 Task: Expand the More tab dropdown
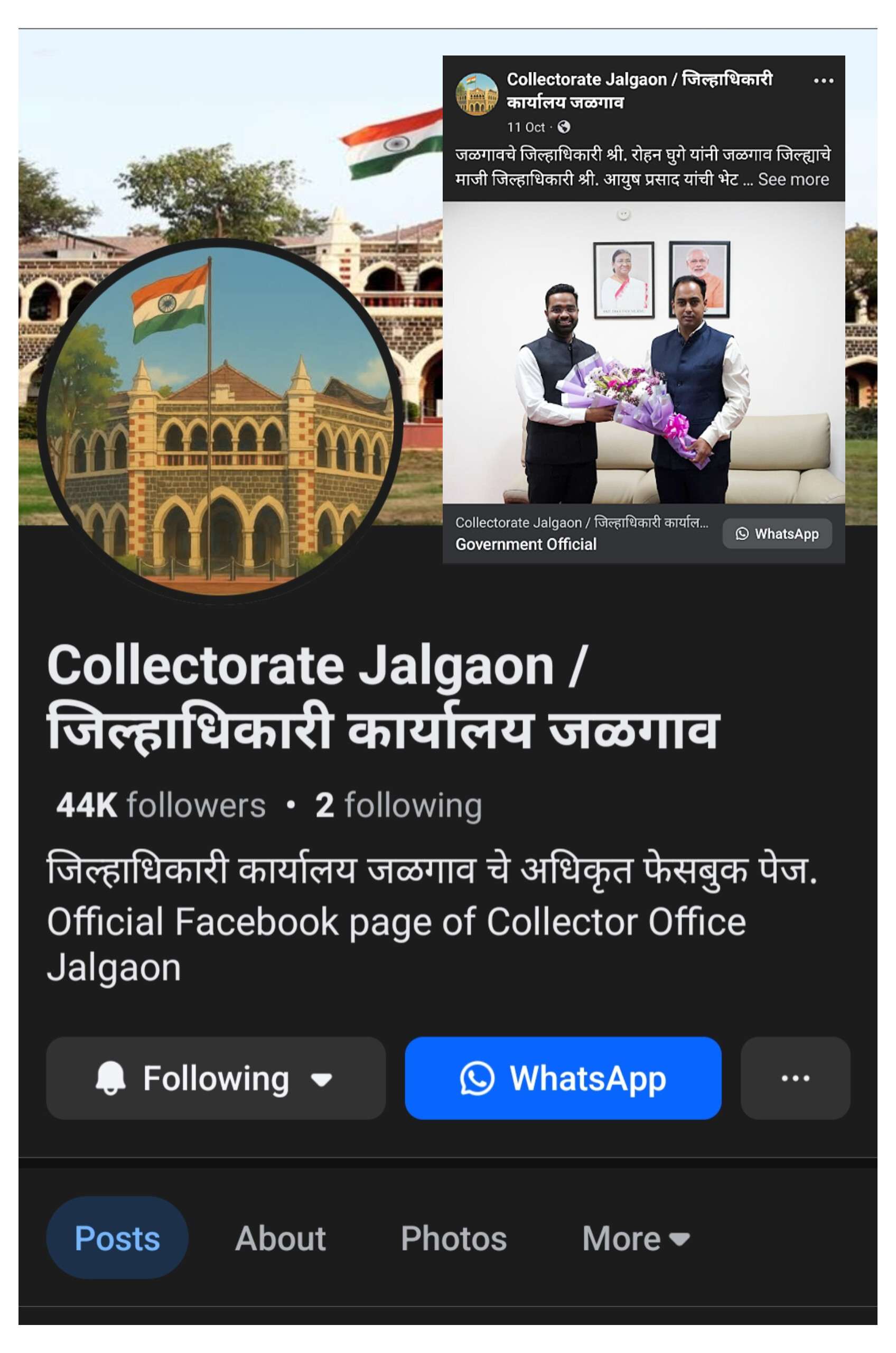click(636, 1238)
